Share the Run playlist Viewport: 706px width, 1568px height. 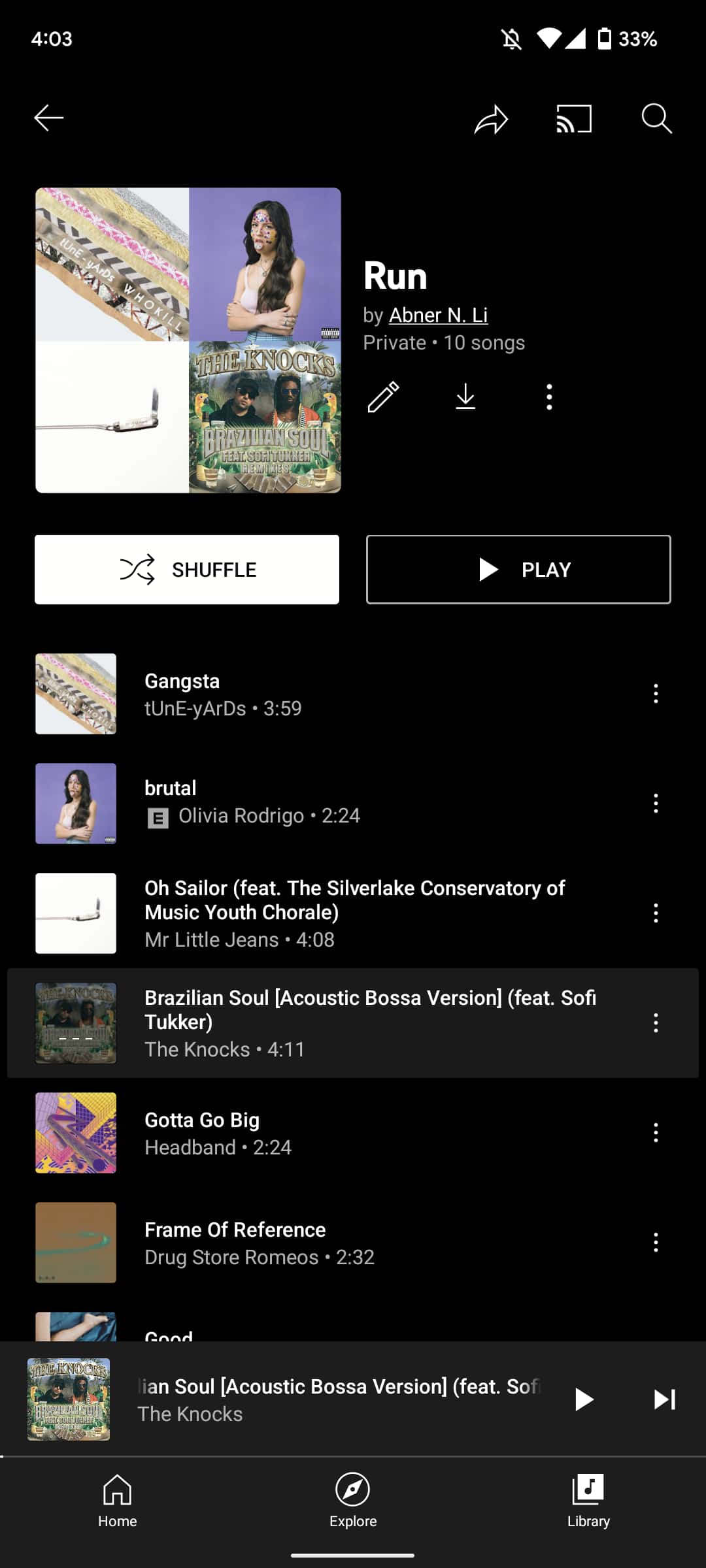[491, 119]
